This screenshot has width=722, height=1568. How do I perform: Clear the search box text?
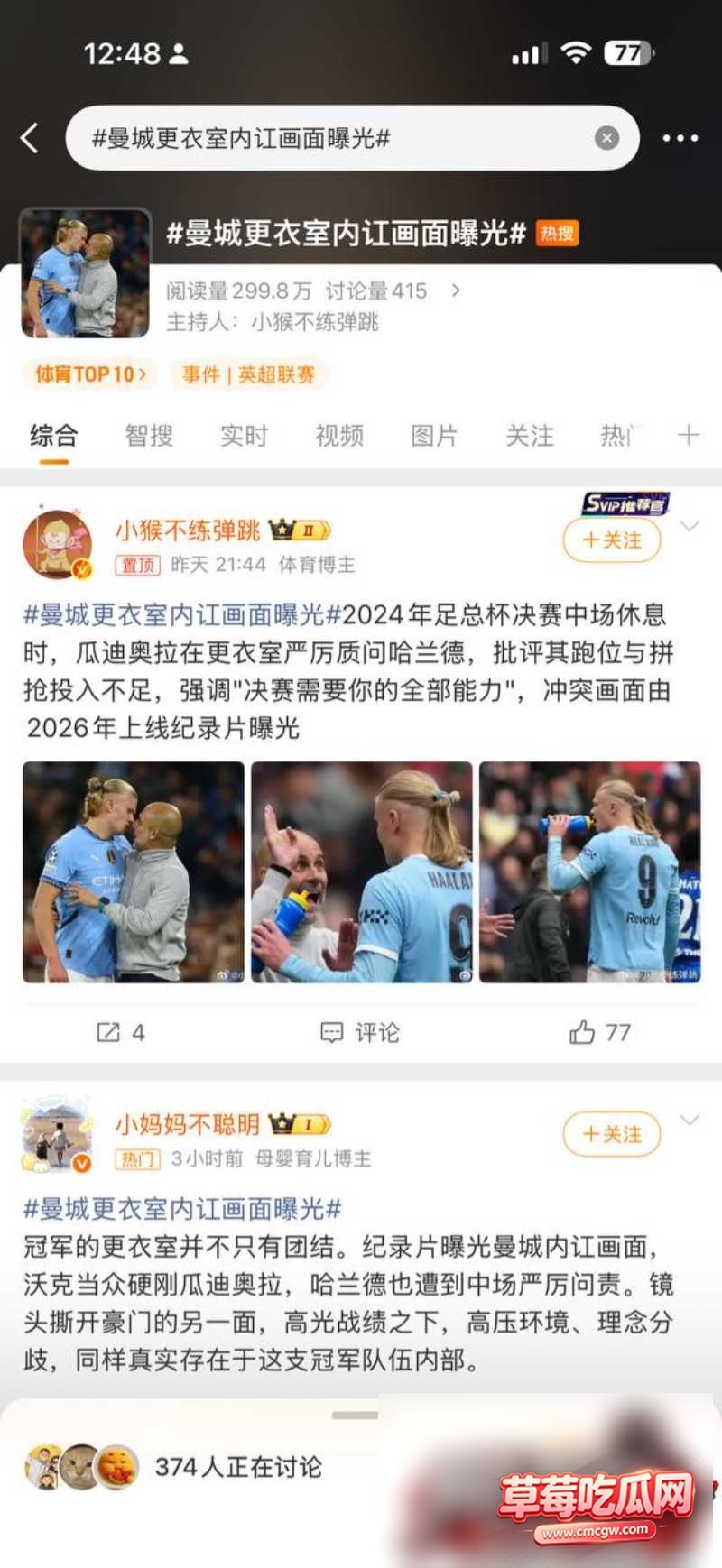[606, 138]
